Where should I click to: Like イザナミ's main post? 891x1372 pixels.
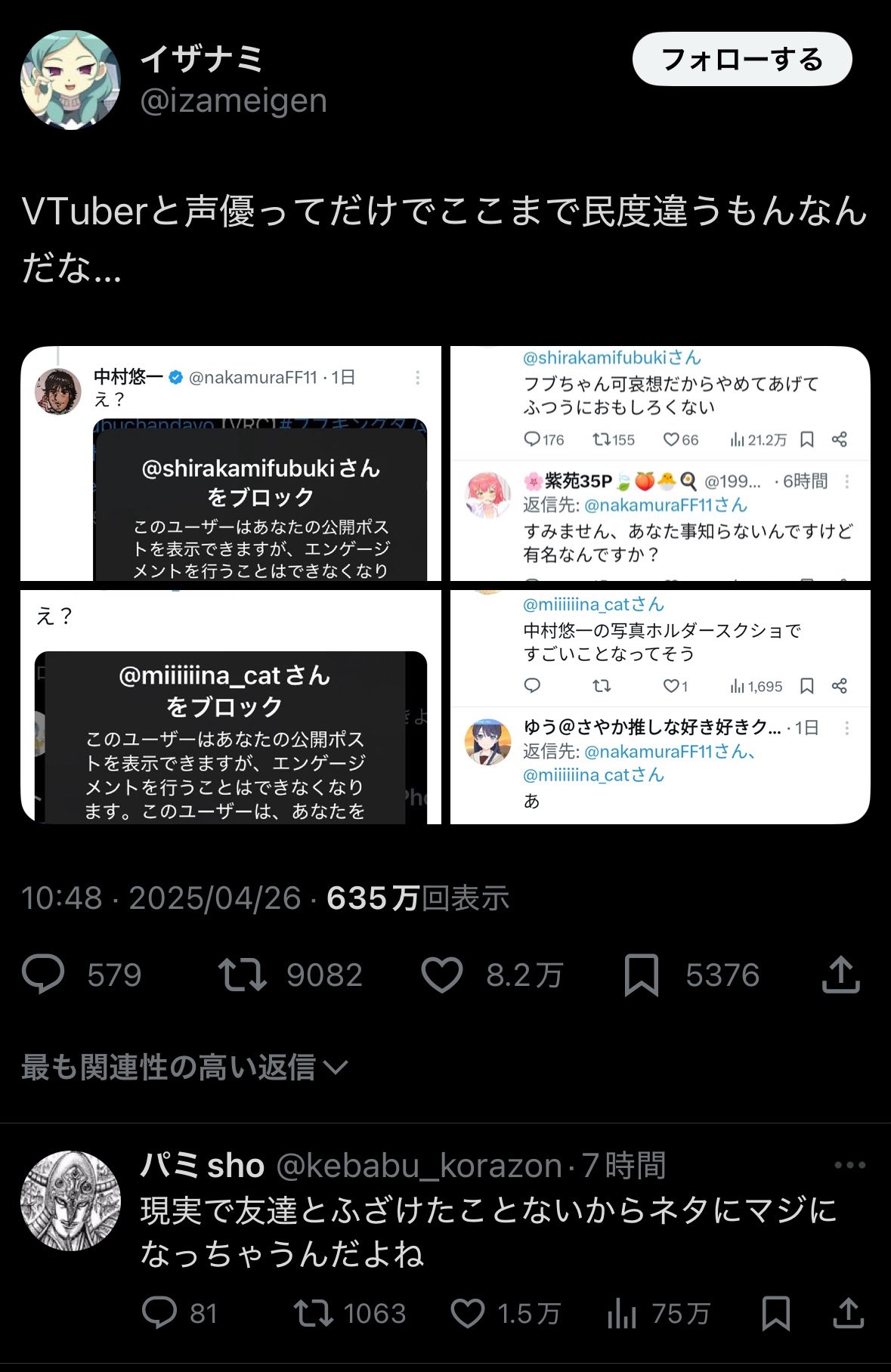442,974
